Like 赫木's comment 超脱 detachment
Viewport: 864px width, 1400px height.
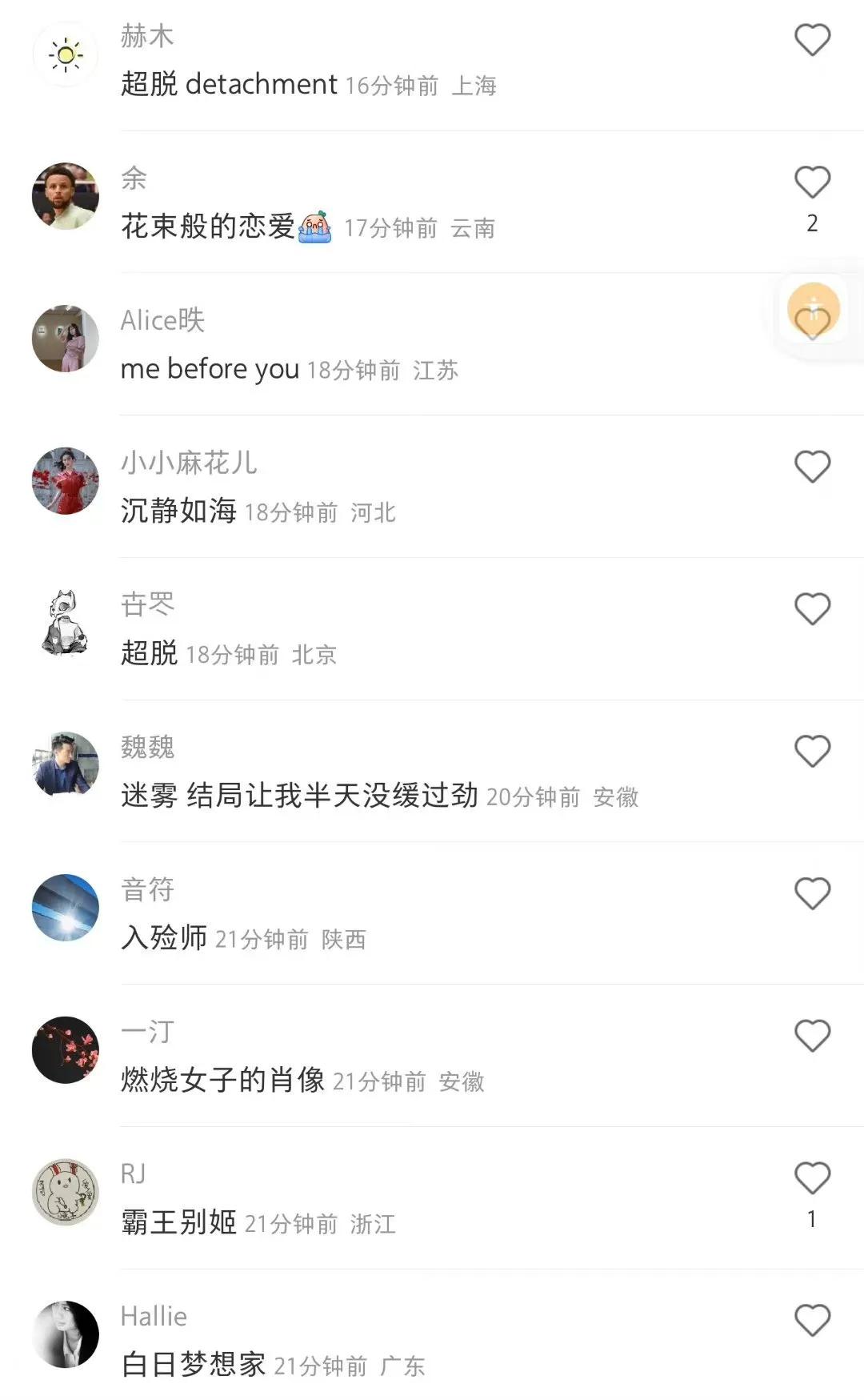[x=812, y=40]
